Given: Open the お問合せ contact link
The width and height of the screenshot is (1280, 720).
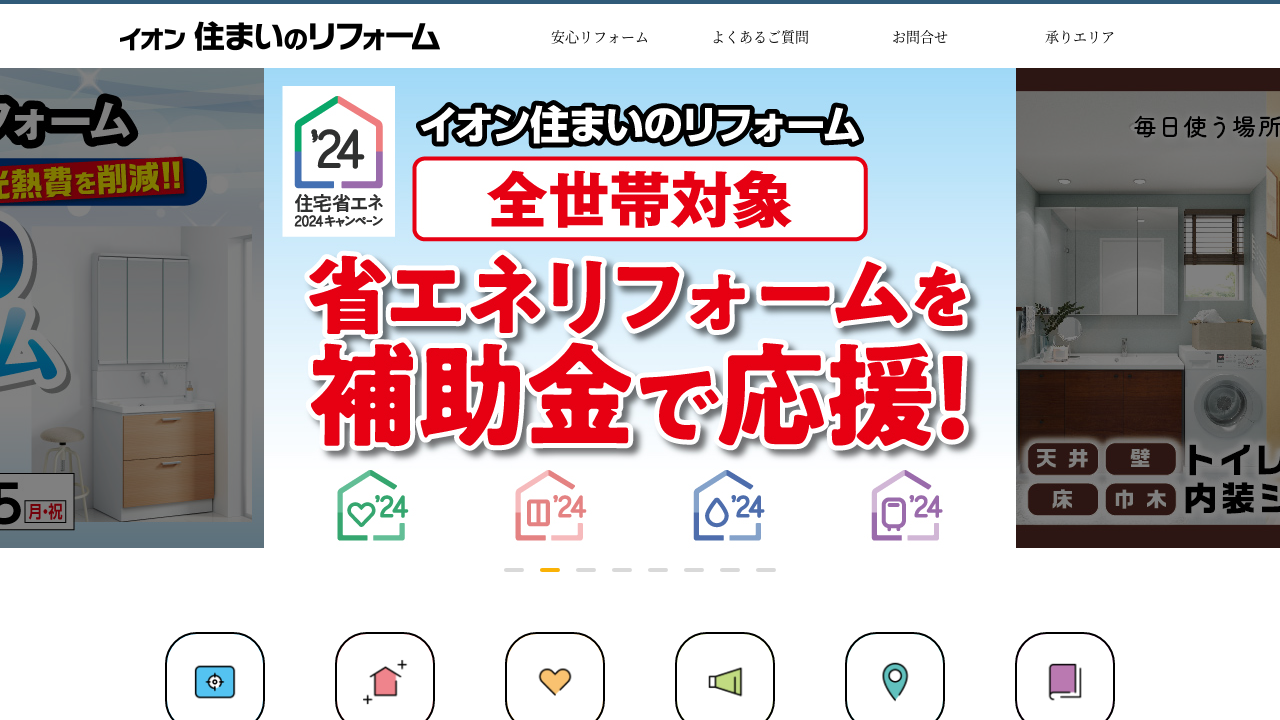Looking at the screenshot, I should click(x=920, y=37).
